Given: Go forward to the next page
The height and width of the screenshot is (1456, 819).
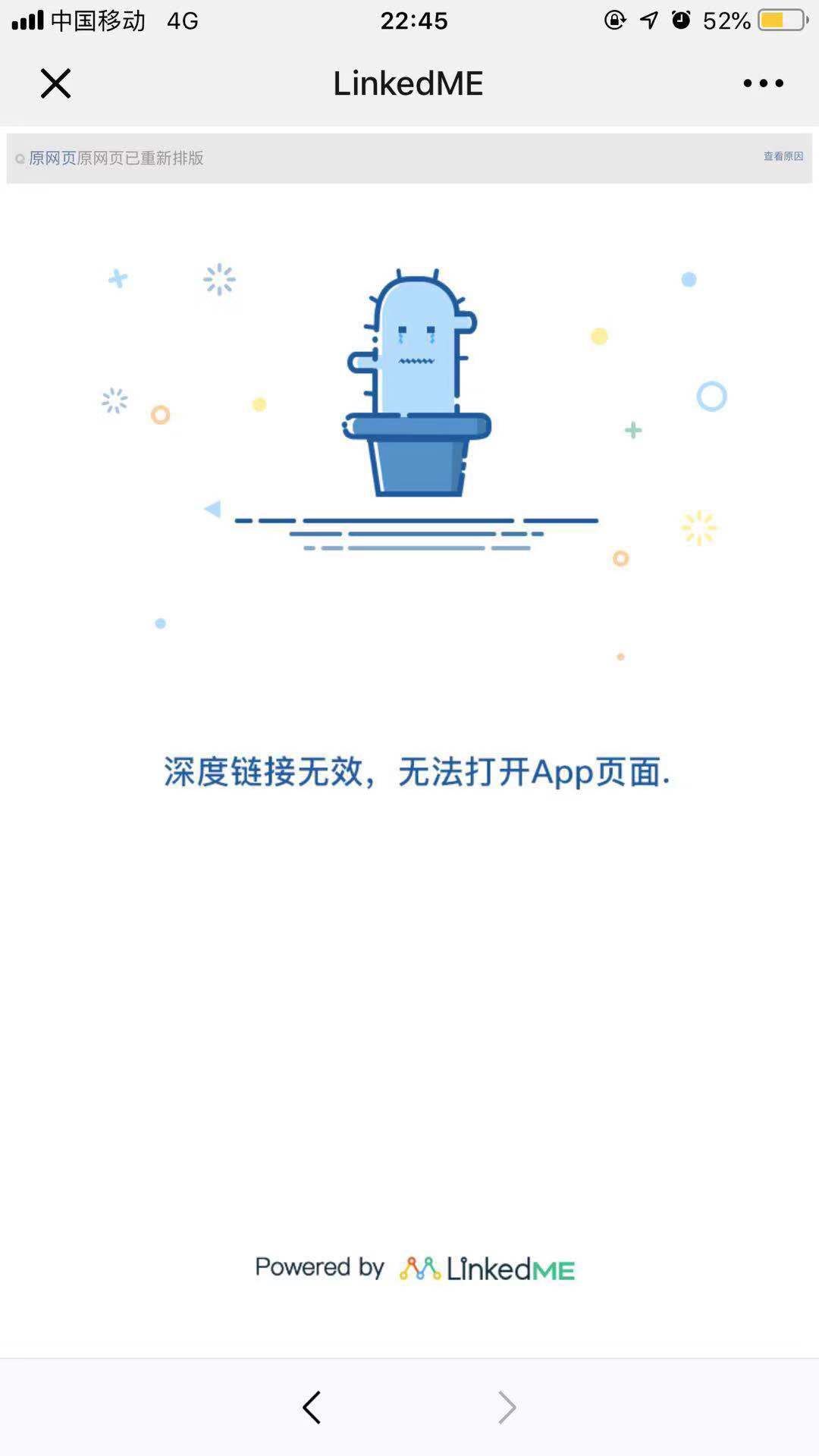Looking at the screenshot, I should 507,1407.
